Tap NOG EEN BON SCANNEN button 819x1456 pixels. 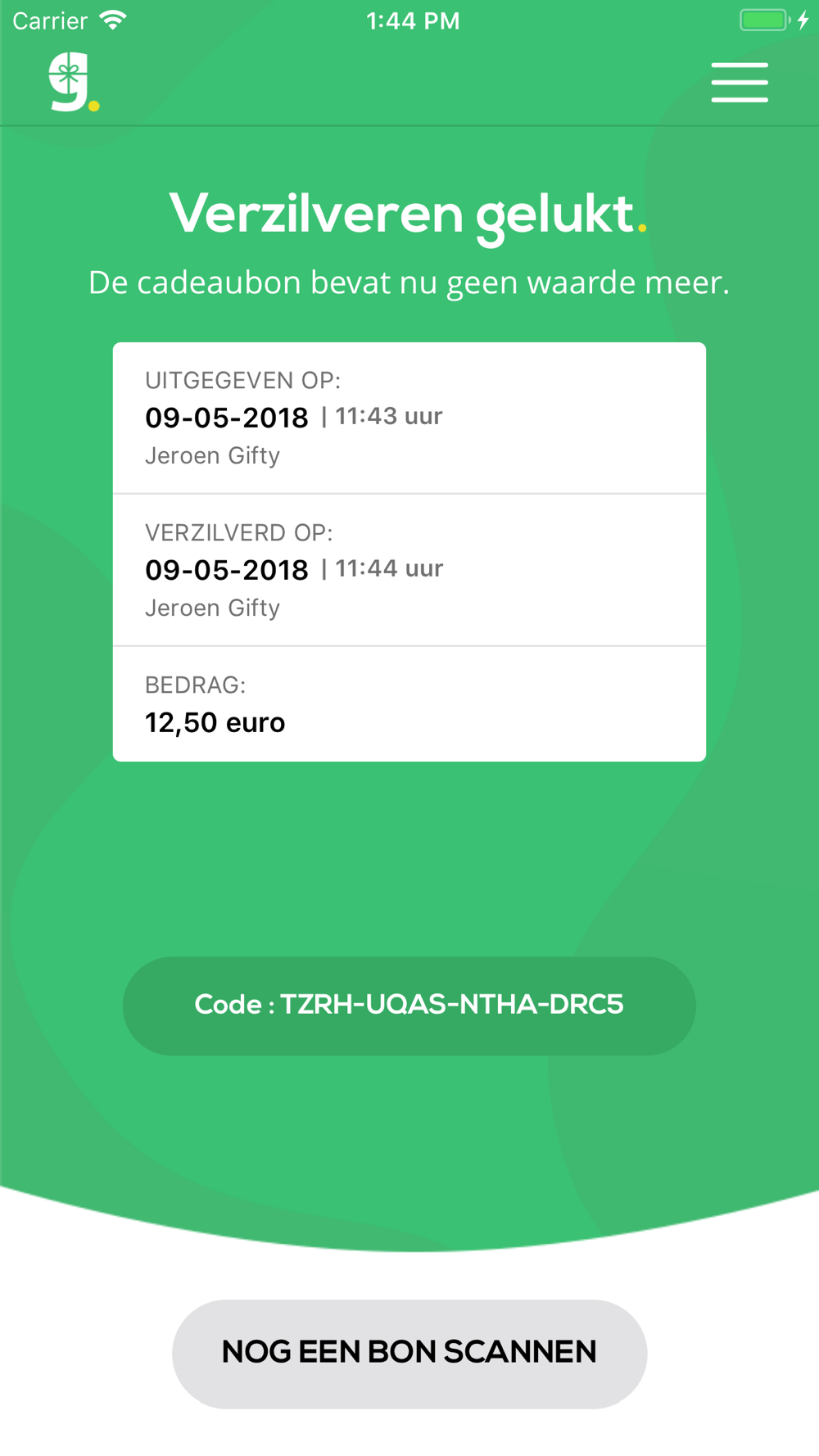click(x=409, y=1354)
